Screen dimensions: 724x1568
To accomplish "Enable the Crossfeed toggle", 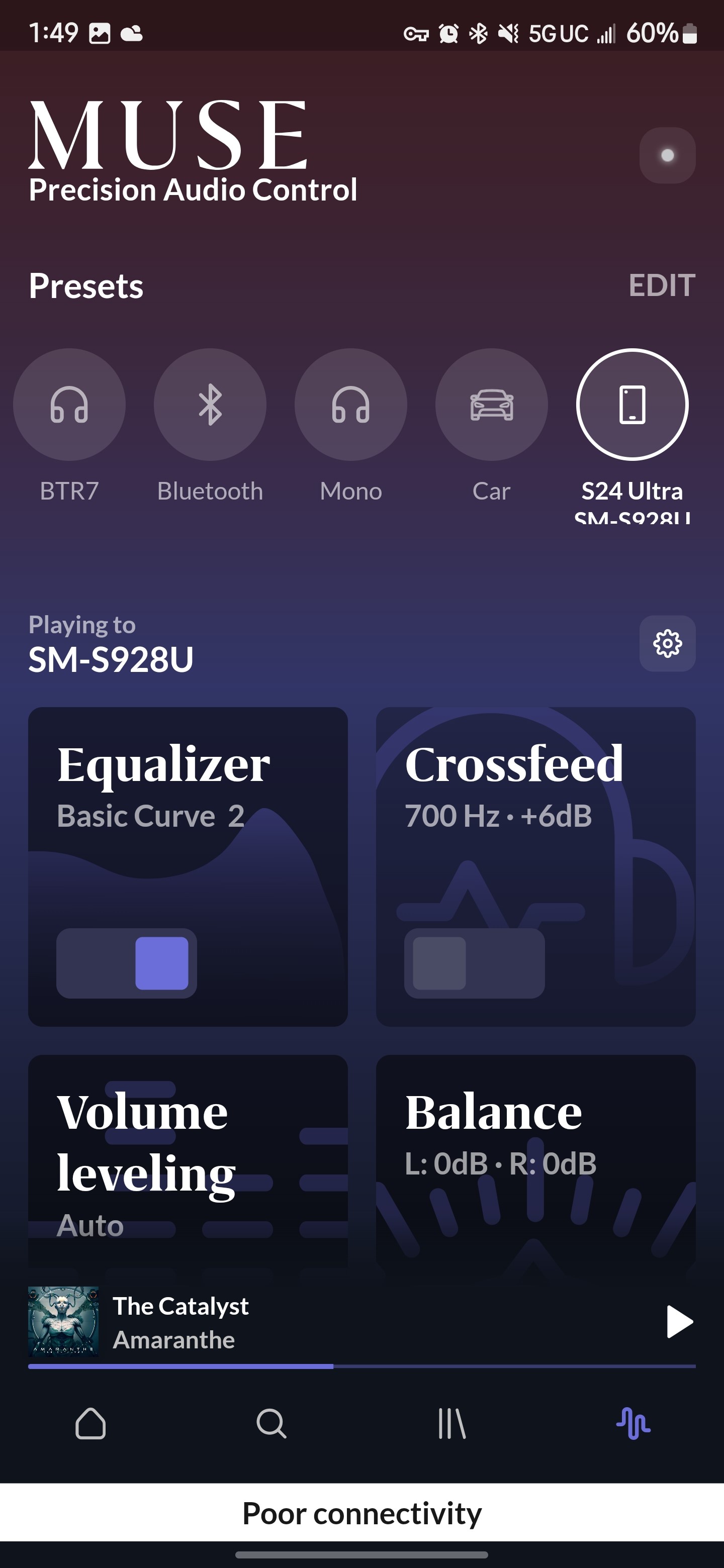I will coord(474,963).
